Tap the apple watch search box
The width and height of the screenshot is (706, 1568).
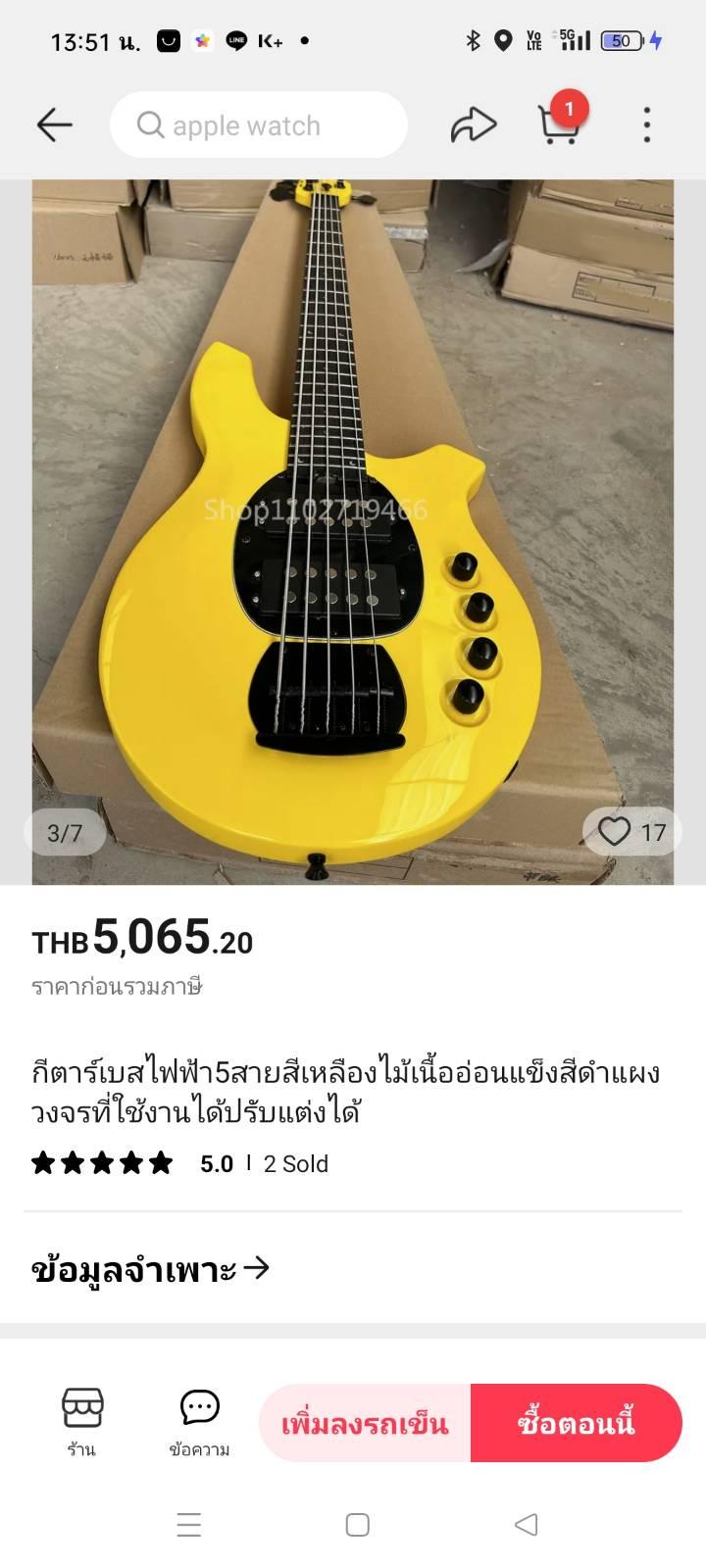click(x=258, y=125)
